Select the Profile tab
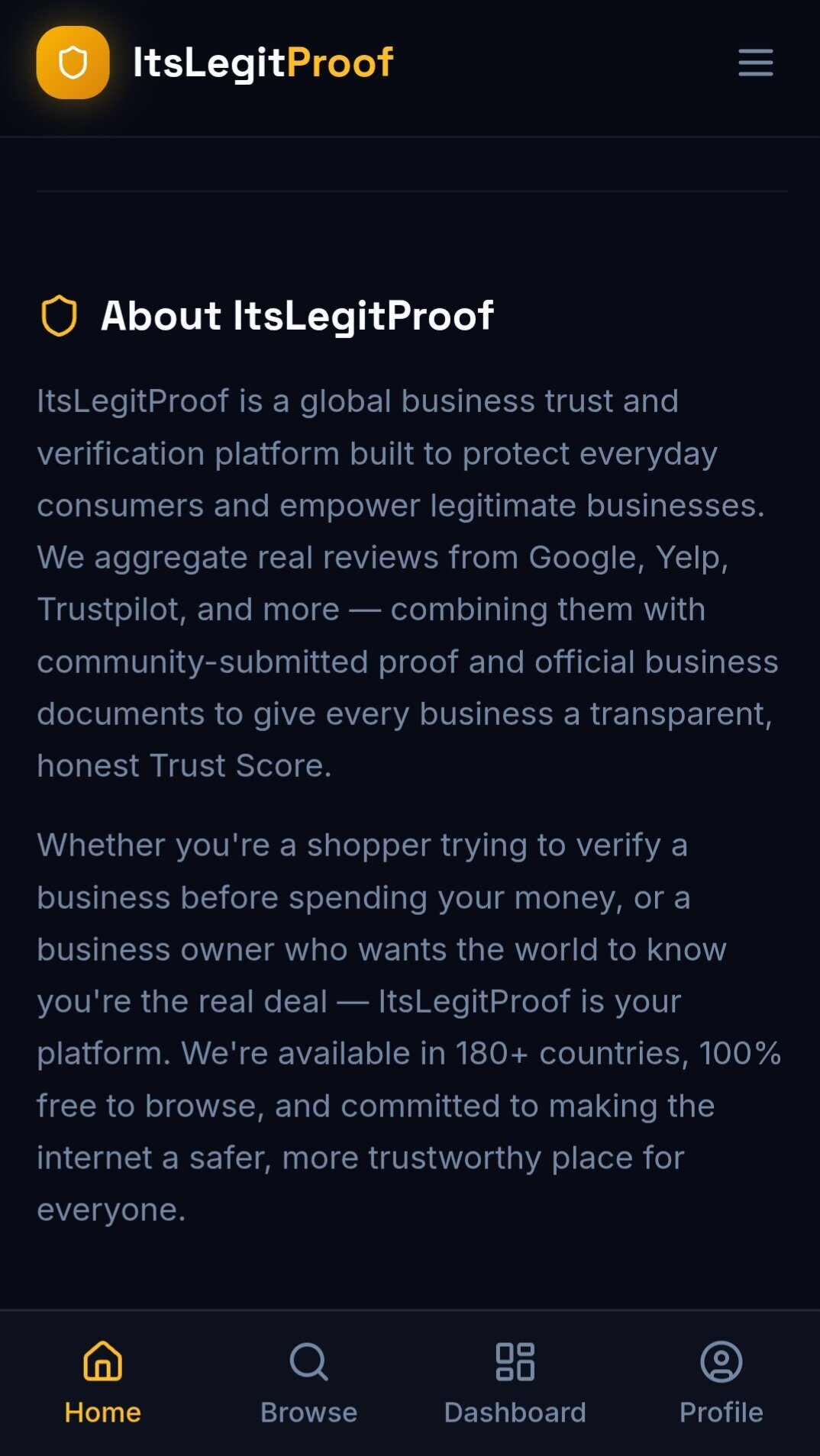This screenshot has height=1456, width=820. pos(722,1383)
